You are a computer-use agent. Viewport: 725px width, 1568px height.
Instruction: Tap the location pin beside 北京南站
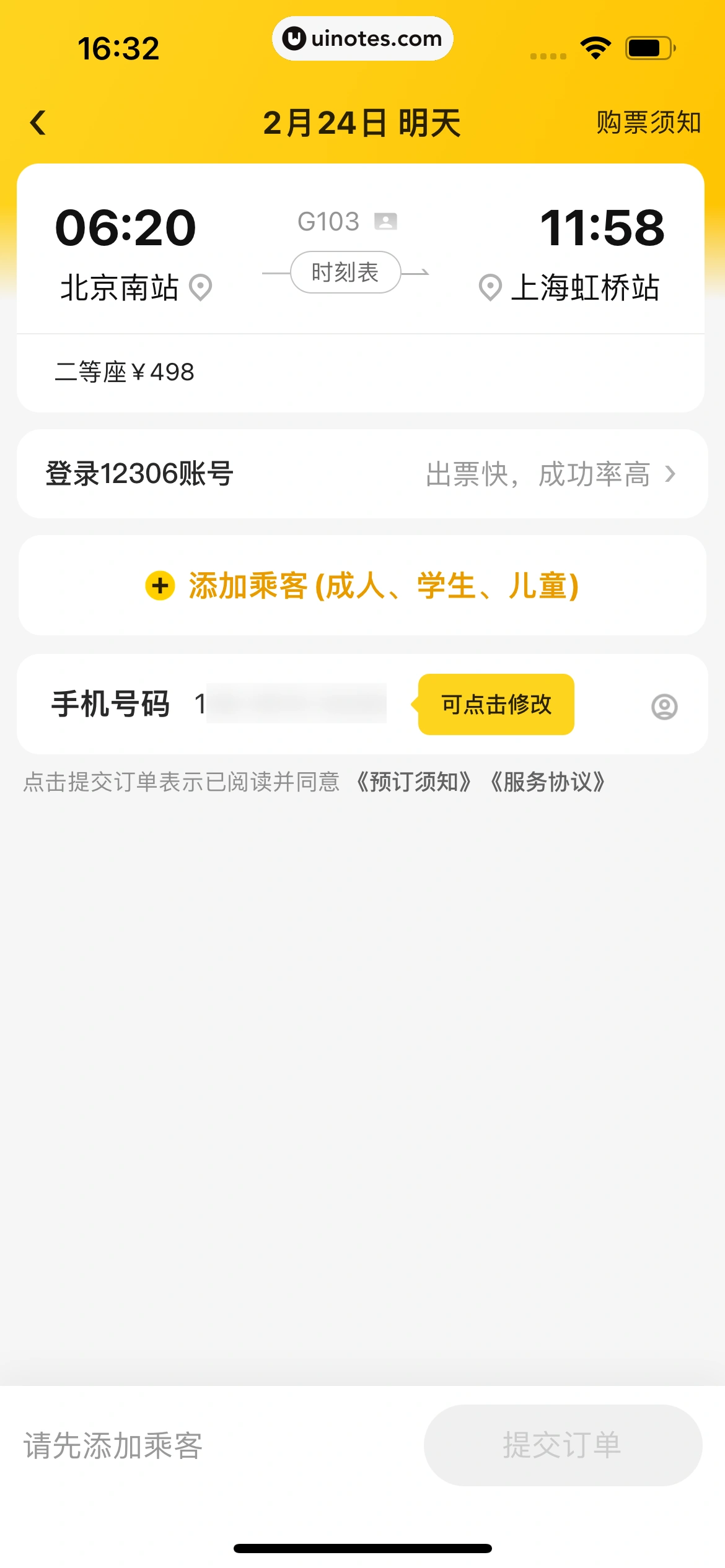click(201, 287)
